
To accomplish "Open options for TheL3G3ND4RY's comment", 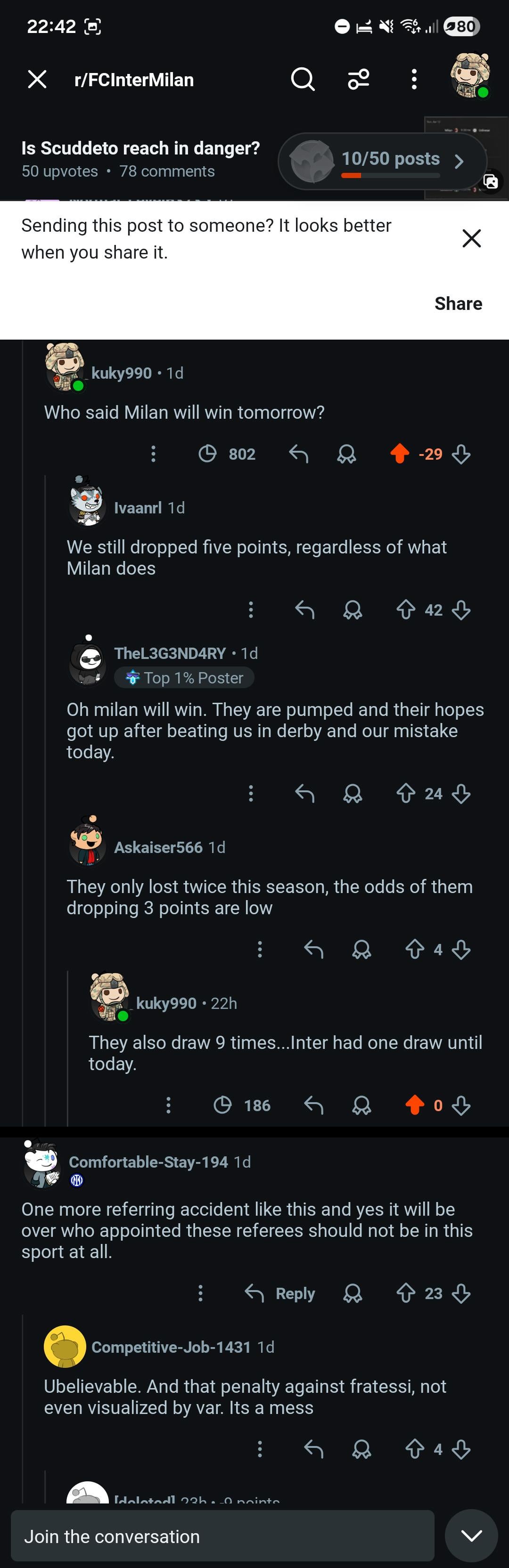I will pos(251,793).
